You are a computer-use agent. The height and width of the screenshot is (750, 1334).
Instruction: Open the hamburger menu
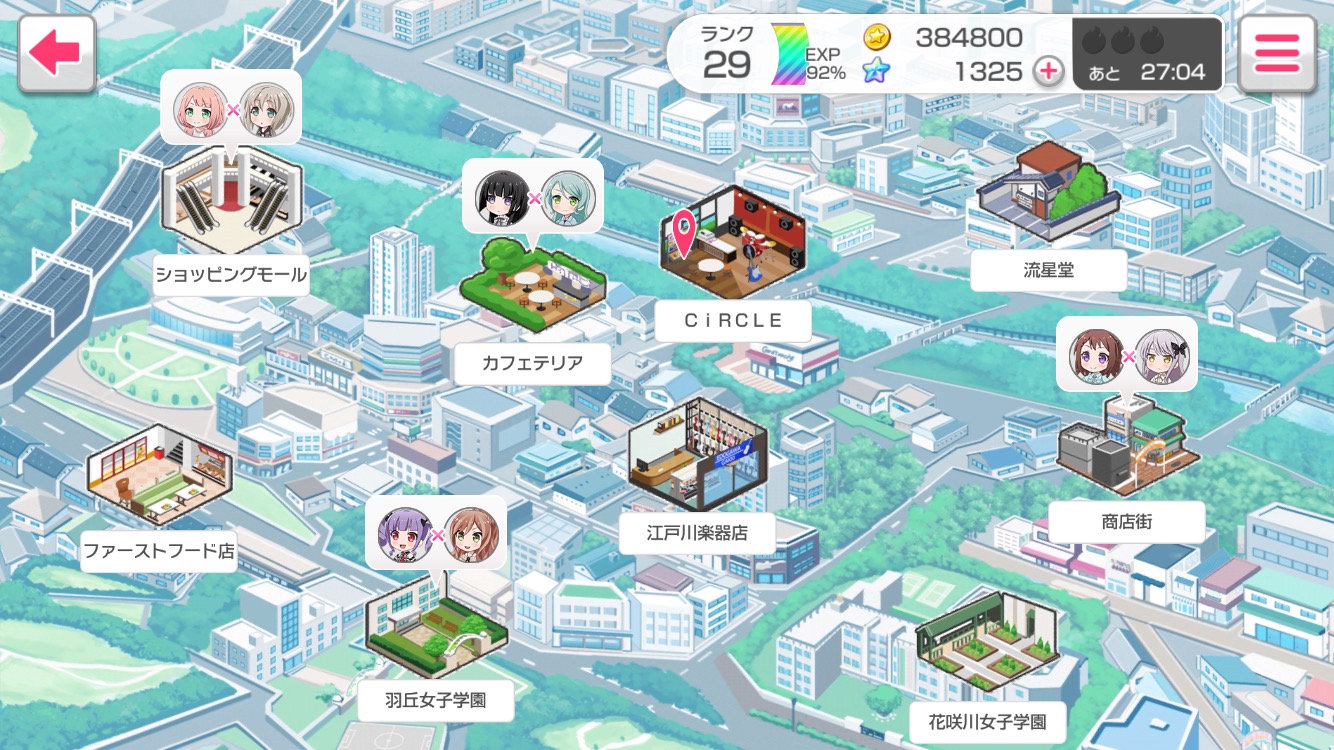pos(1276,53)
